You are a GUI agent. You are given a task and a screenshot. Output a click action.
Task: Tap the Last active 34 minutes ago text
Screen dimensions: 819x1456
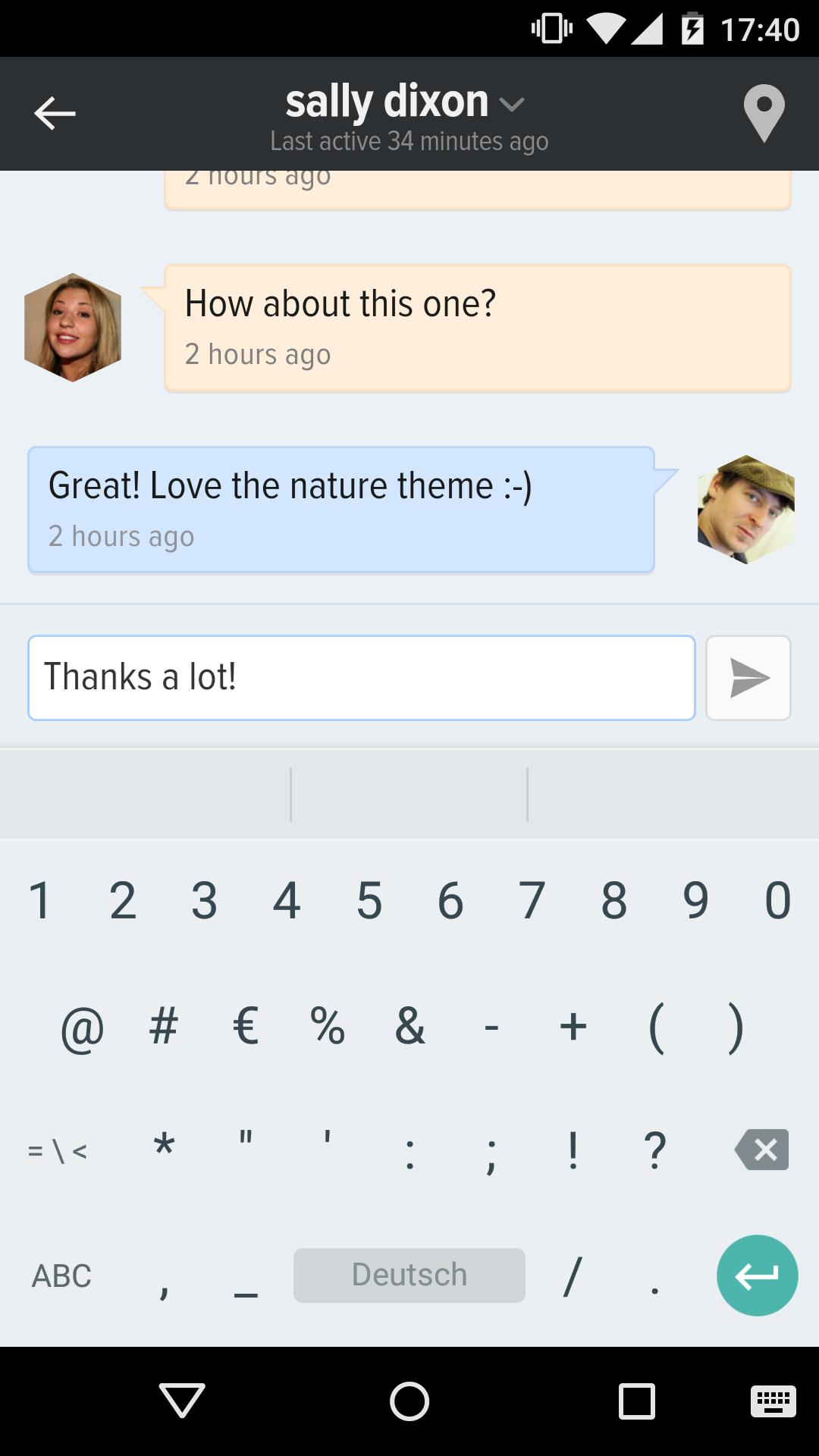(x=409, y=141)
